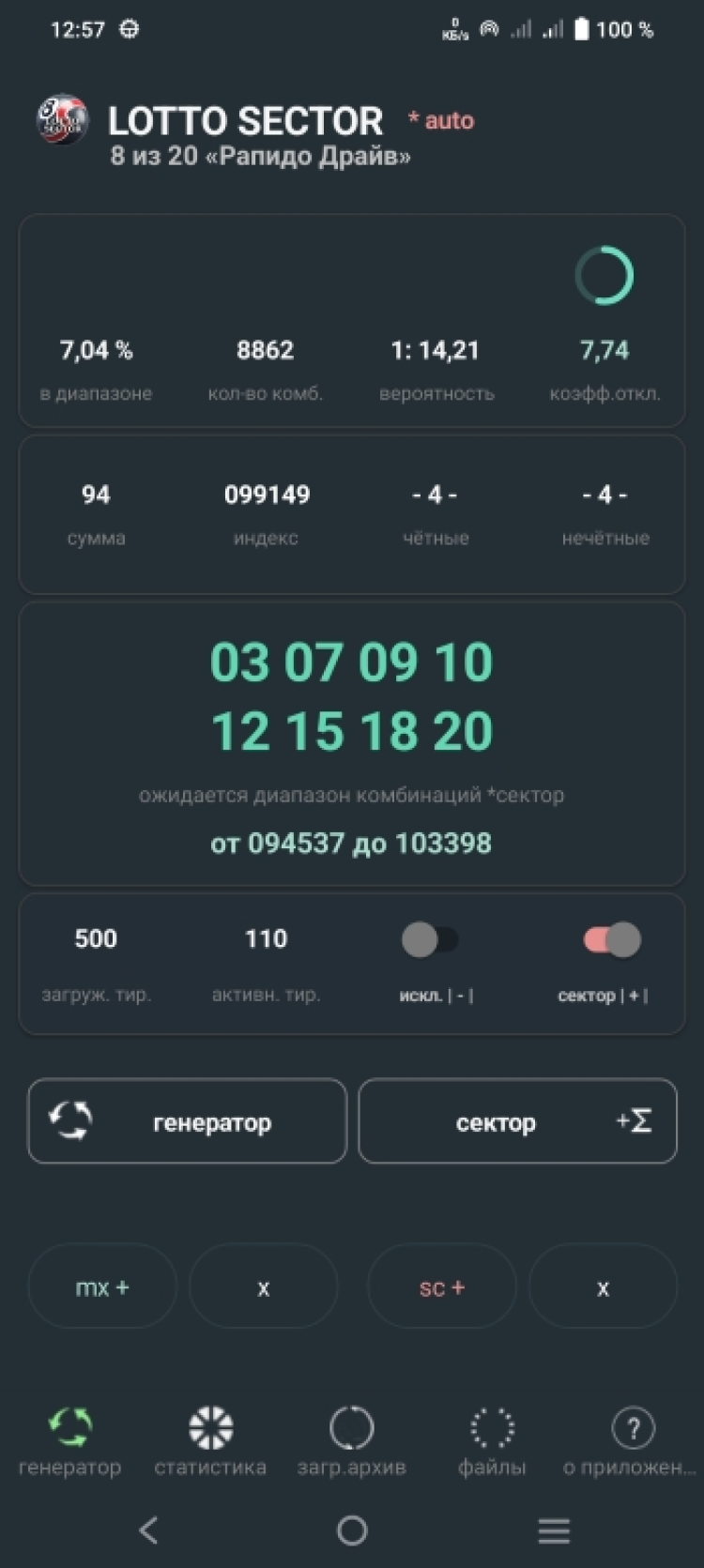Go back with the system back button
The width and height of the screenshot is (704, 1568).
point(148,1530)
